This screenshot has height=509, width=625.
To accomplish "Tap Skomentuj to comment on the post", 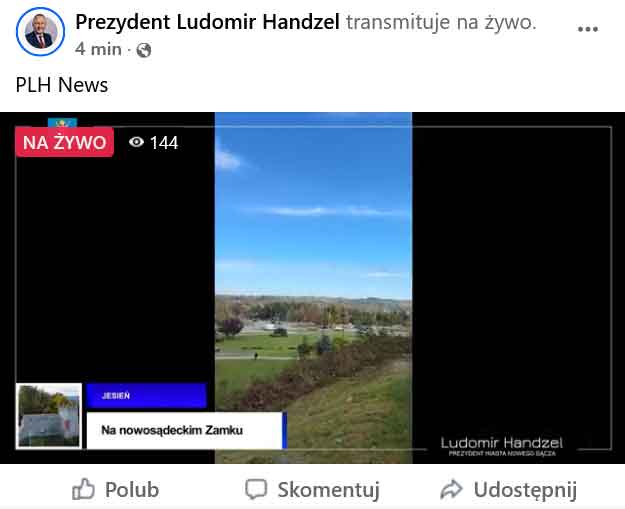I will point(313,490).
